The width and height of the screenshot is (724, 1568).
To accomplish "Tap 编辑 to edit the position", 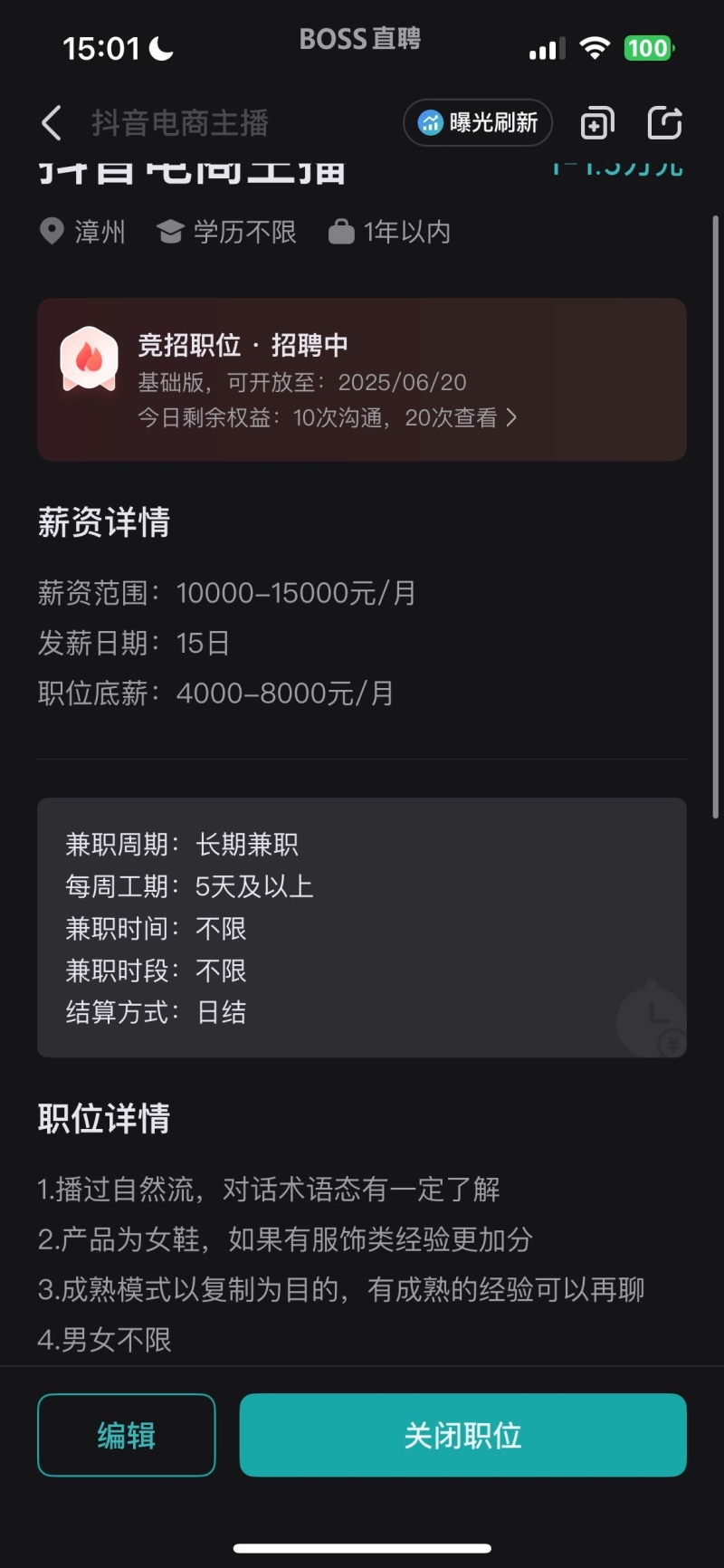I will point(127,1435).
